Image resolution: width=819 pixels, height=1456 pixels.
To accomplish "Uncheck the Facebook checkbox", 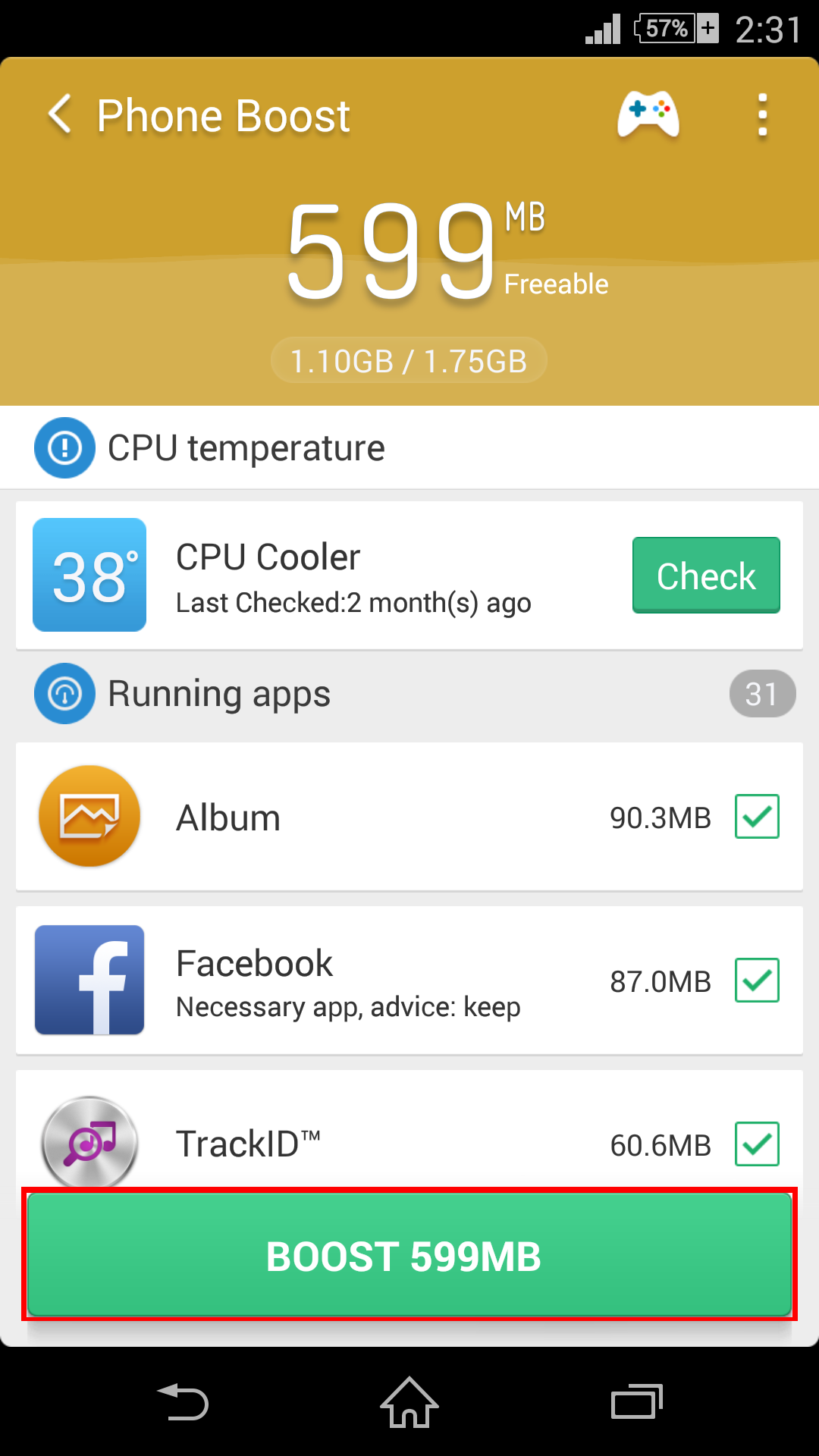I will point(757,981).
